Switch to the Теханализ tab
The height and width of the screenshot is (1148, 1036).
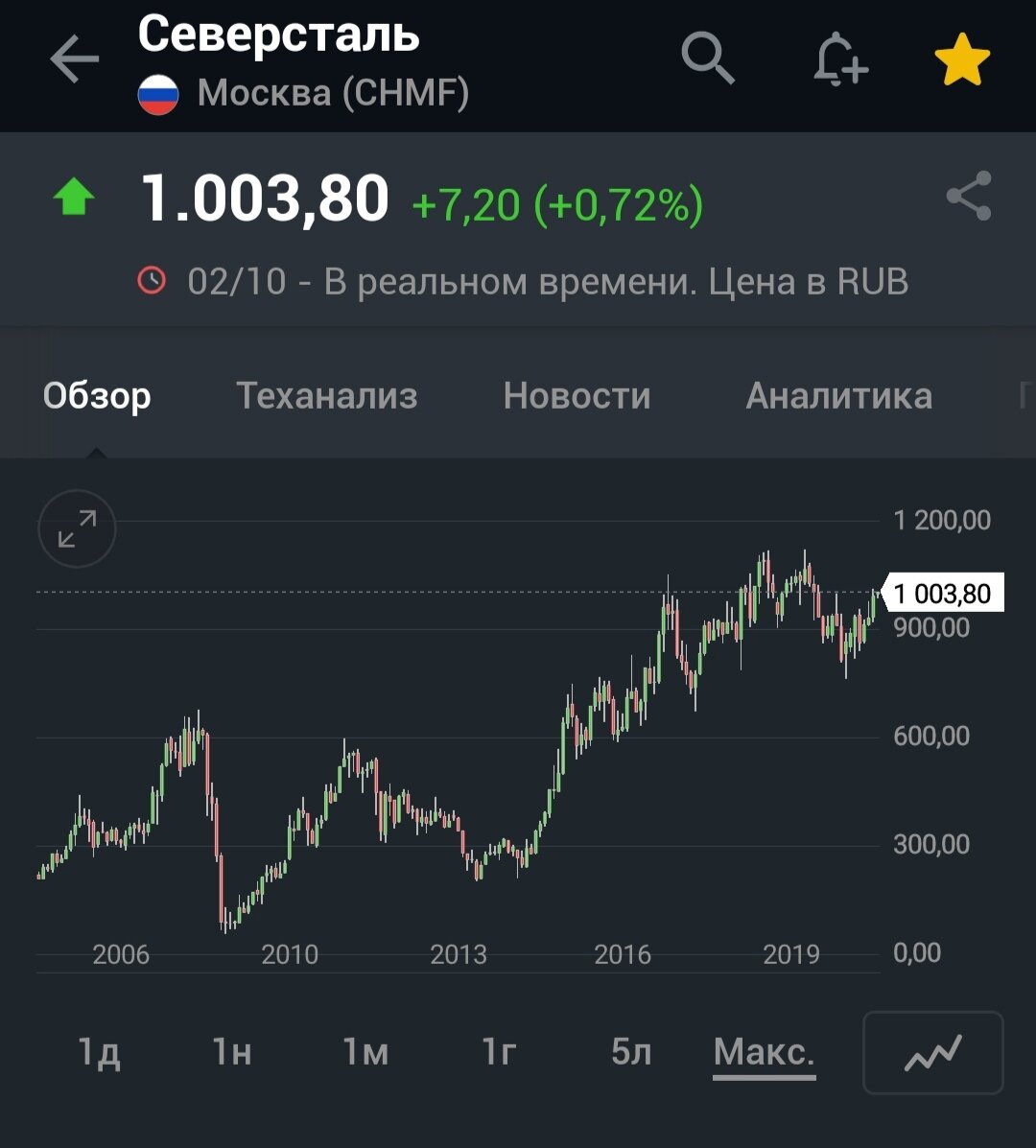pyautogui.click(x=326, y=395)
